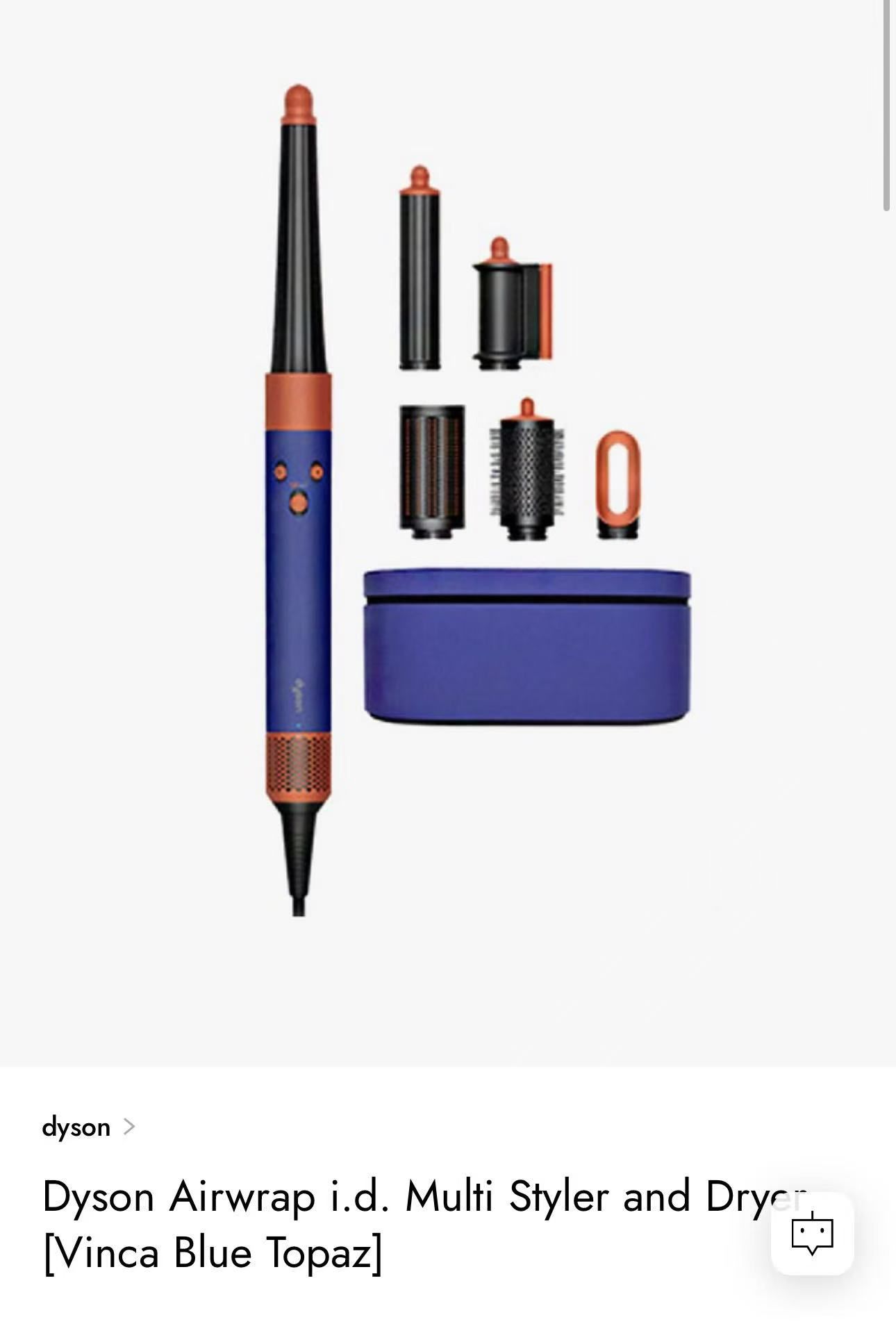Open the chat assistant button
The width and height of the screenshot is (896, 1324).
point(812,1234)
